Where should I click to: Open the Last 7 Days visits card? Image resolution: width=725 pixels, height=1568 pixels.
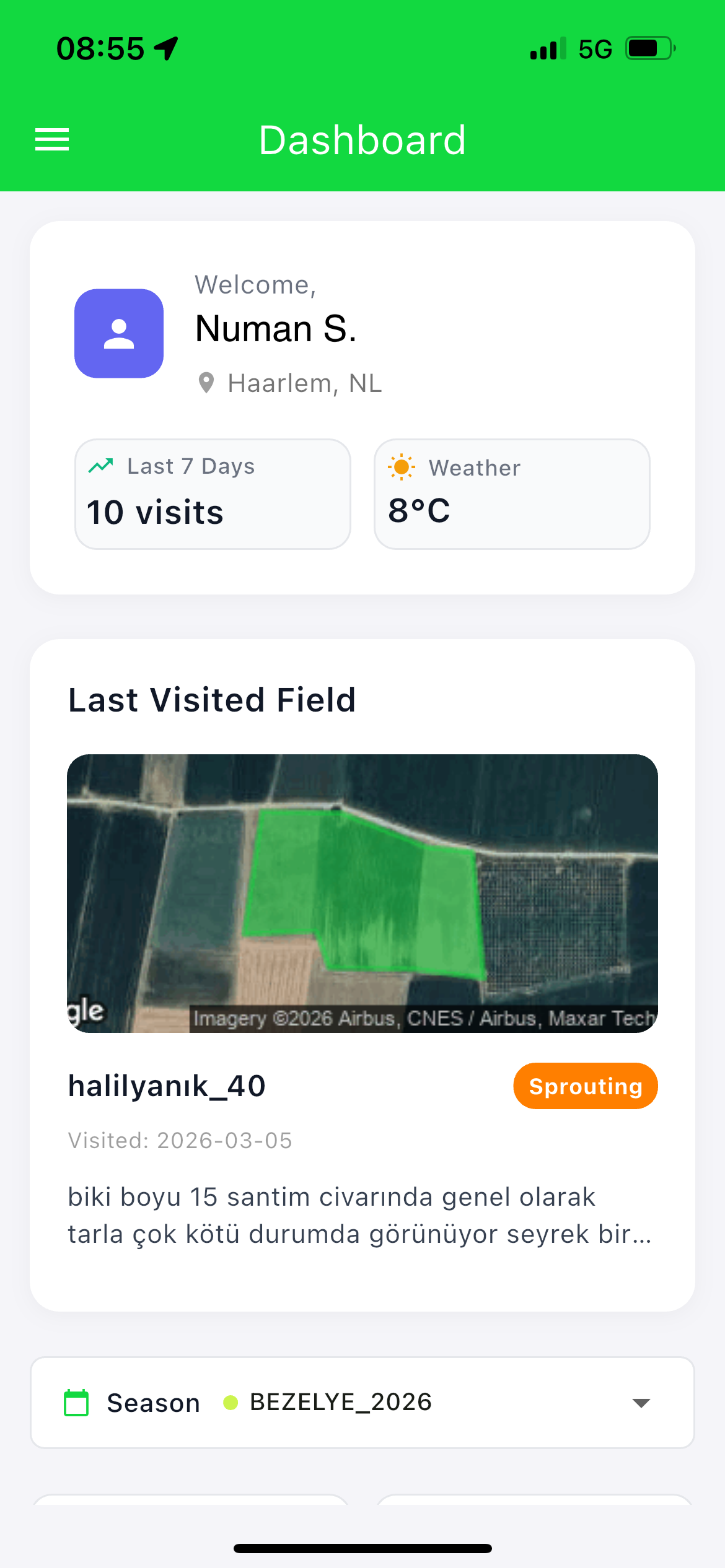point(213,494)
